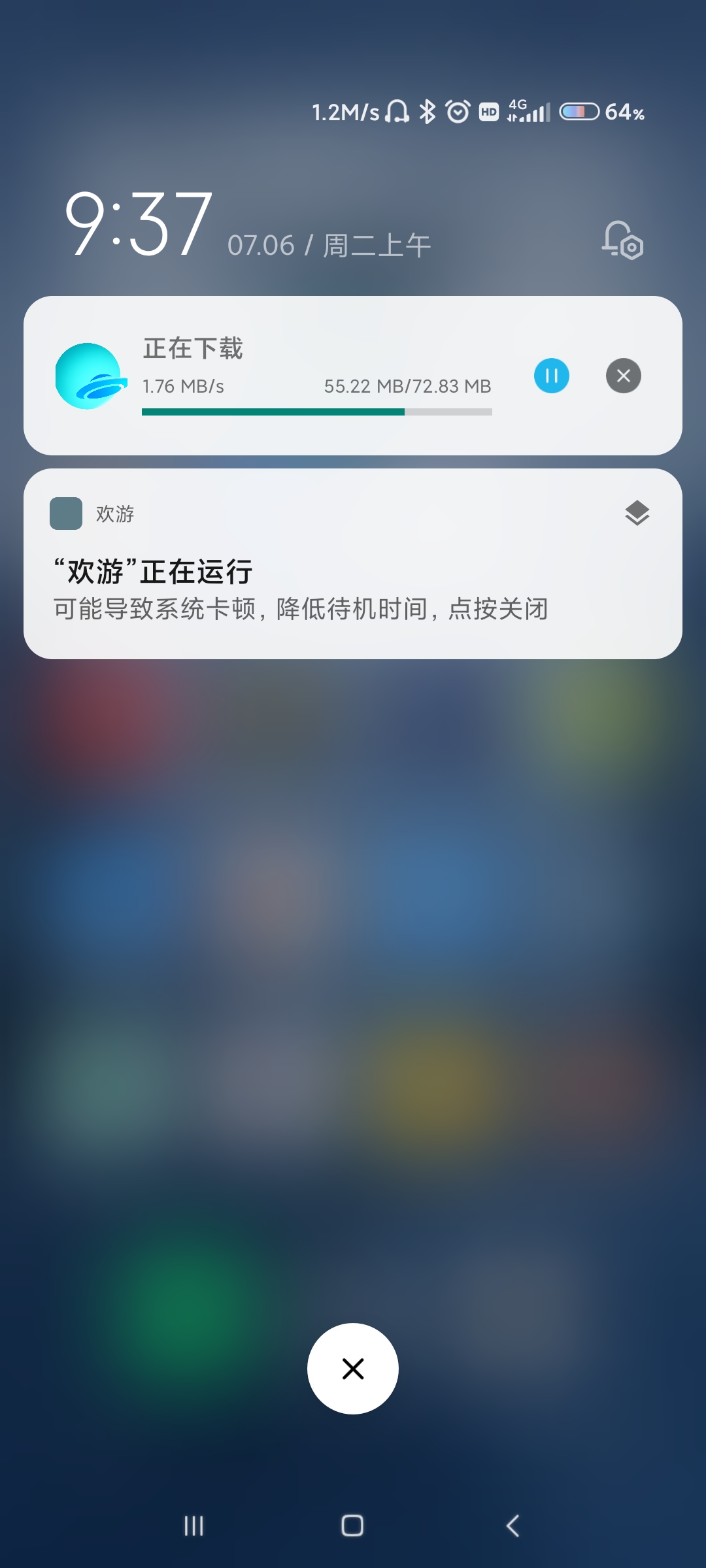Open the 正在下载 download notification
The width and height of the screenshot is (706, 1568).
coord(353,376)
